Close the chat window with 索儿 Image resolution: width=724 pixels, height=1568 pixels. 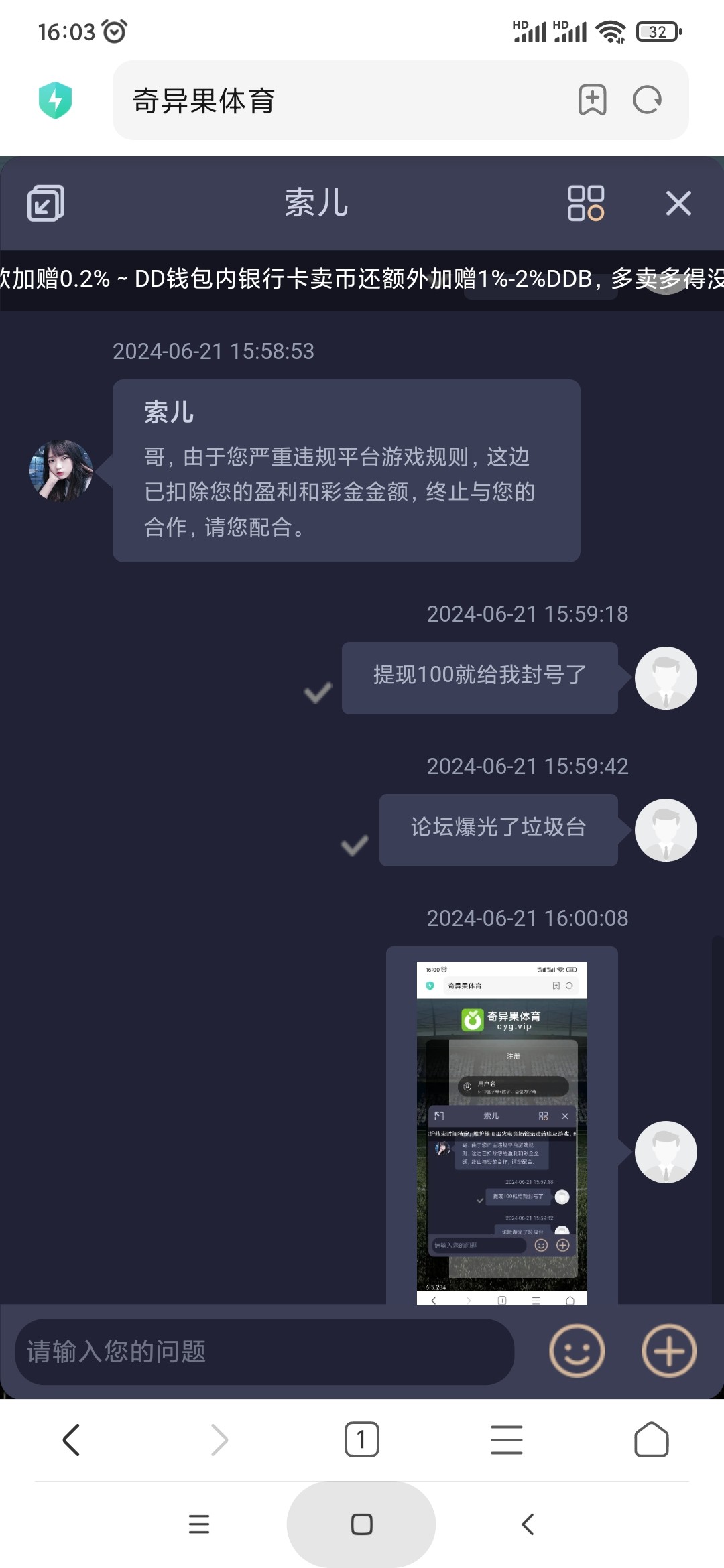tap(678, 203)
